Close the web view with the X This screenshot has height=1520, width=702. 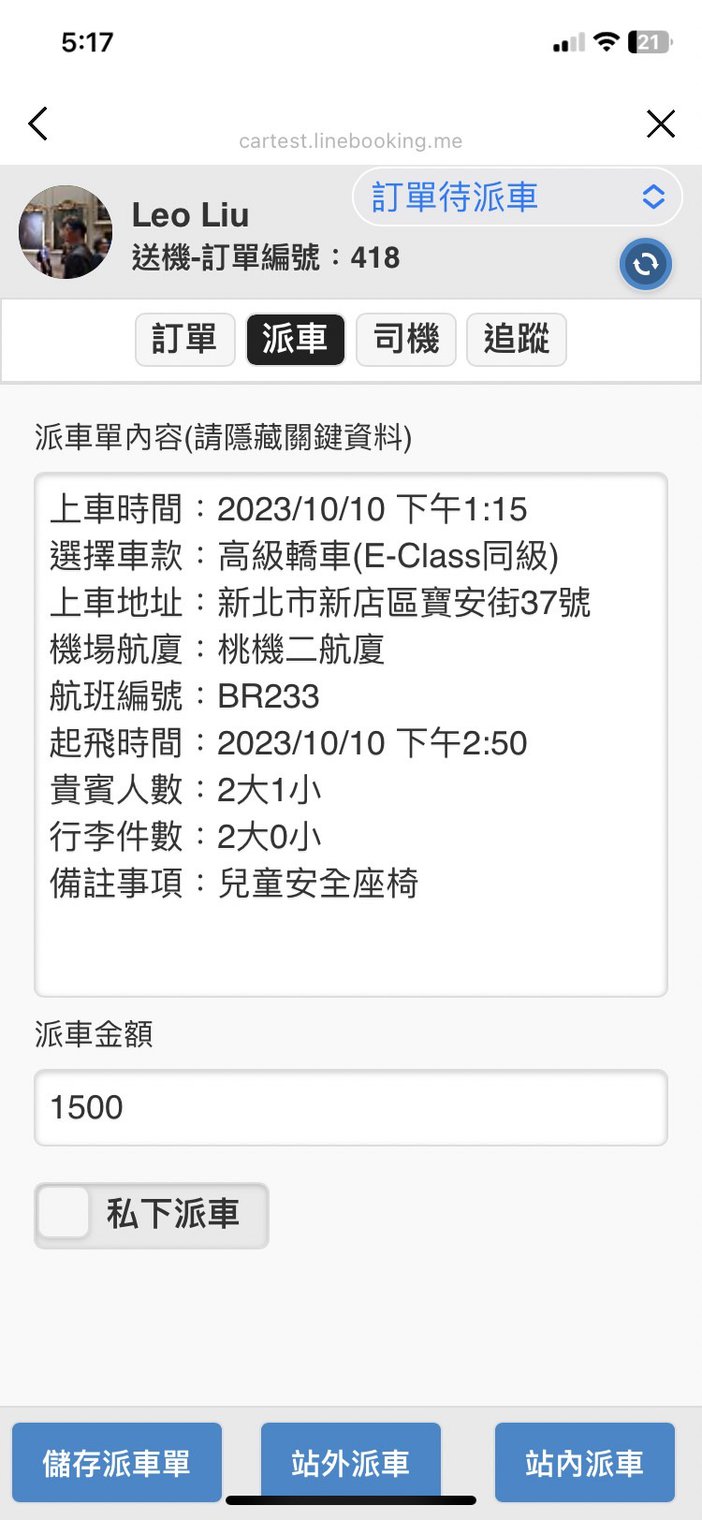tap(661, 124)
